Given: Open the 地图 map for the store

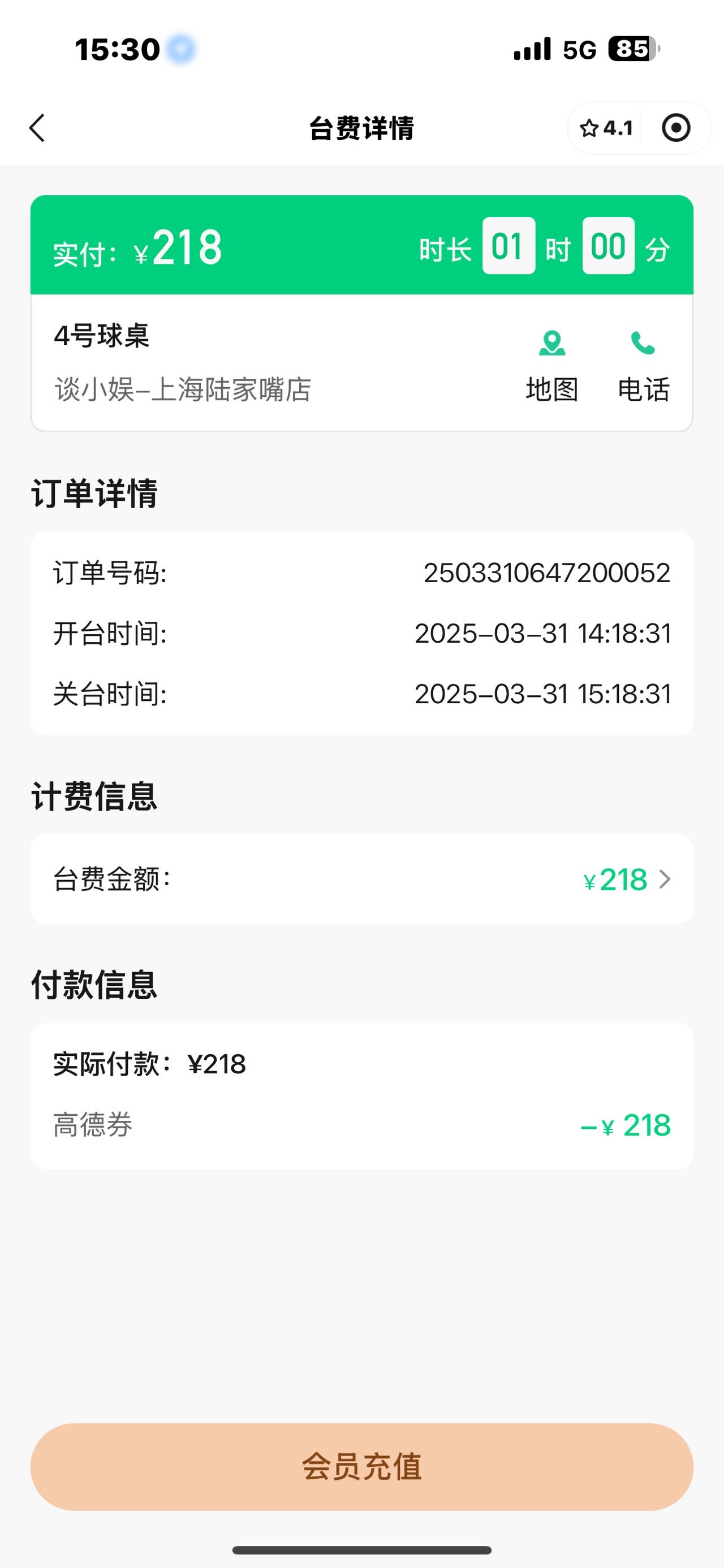Looking at the screenshot, I should (551, 366).
